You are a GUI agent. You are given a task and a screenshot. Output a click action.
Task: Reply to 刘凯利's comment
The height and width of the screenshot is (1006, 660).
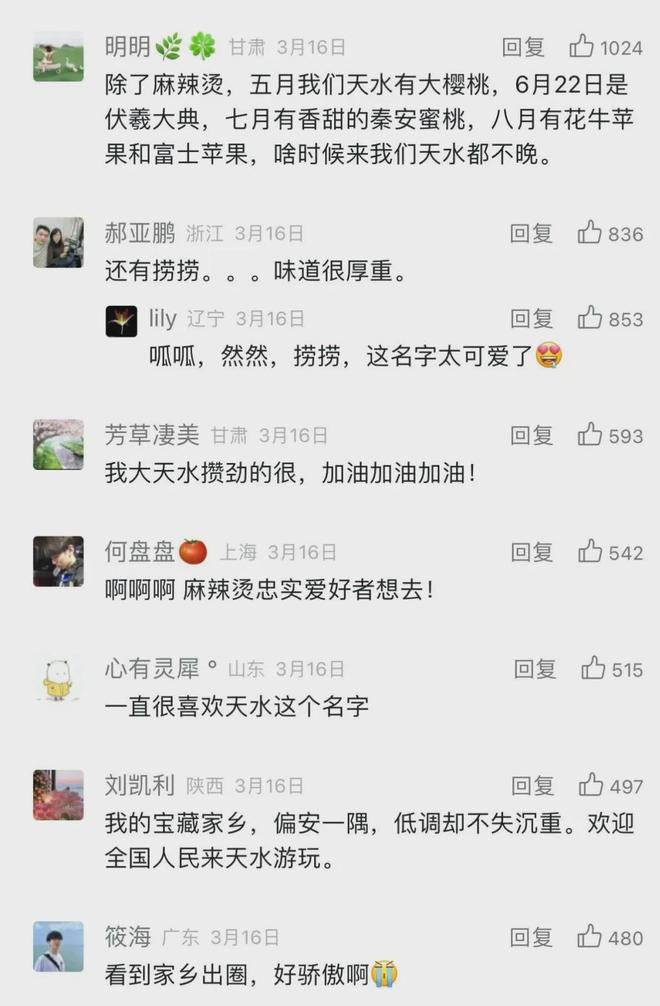(531, 785)
